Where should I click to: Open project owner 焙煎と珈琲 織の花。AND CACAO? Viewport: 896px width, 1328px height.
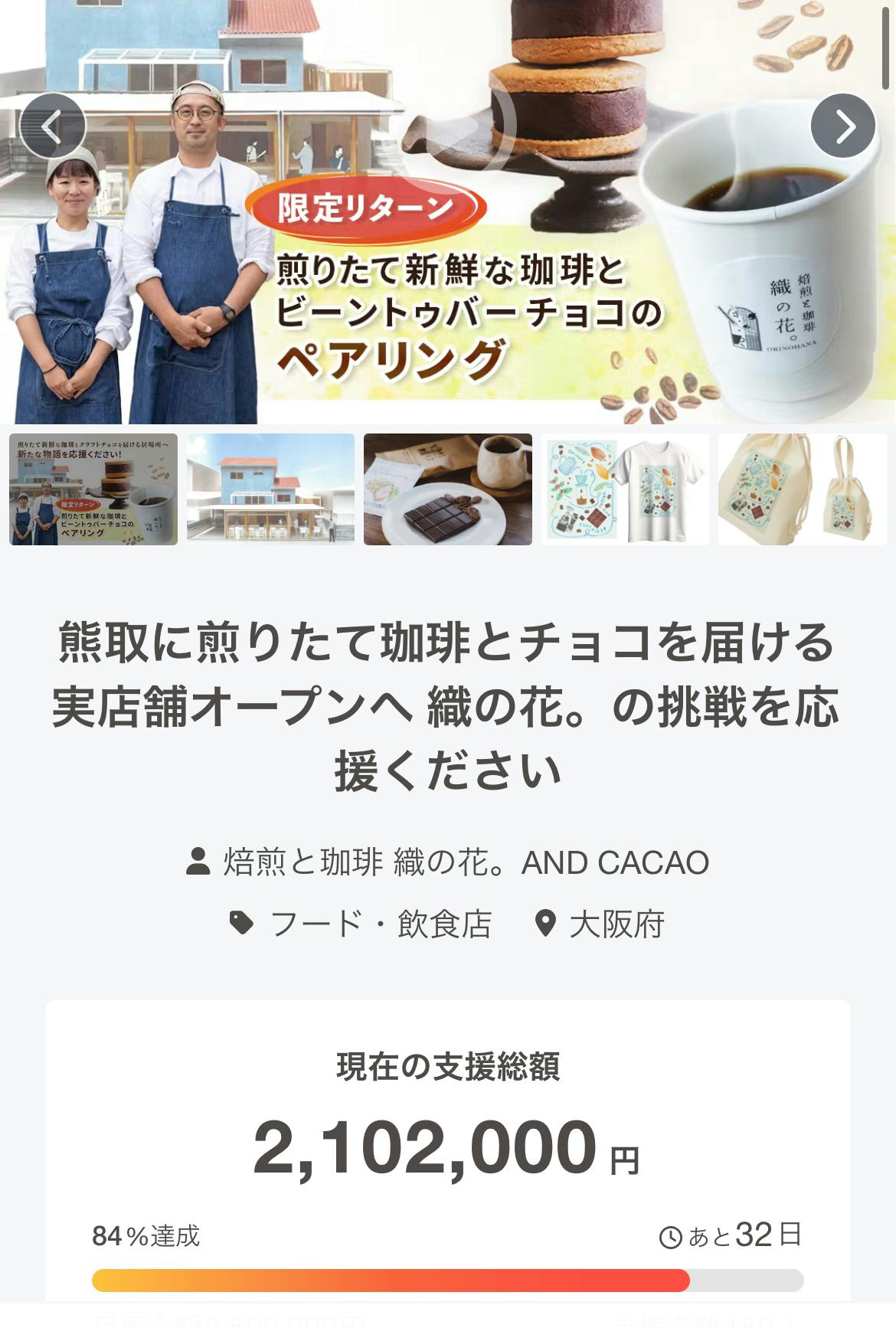point(466,862)
